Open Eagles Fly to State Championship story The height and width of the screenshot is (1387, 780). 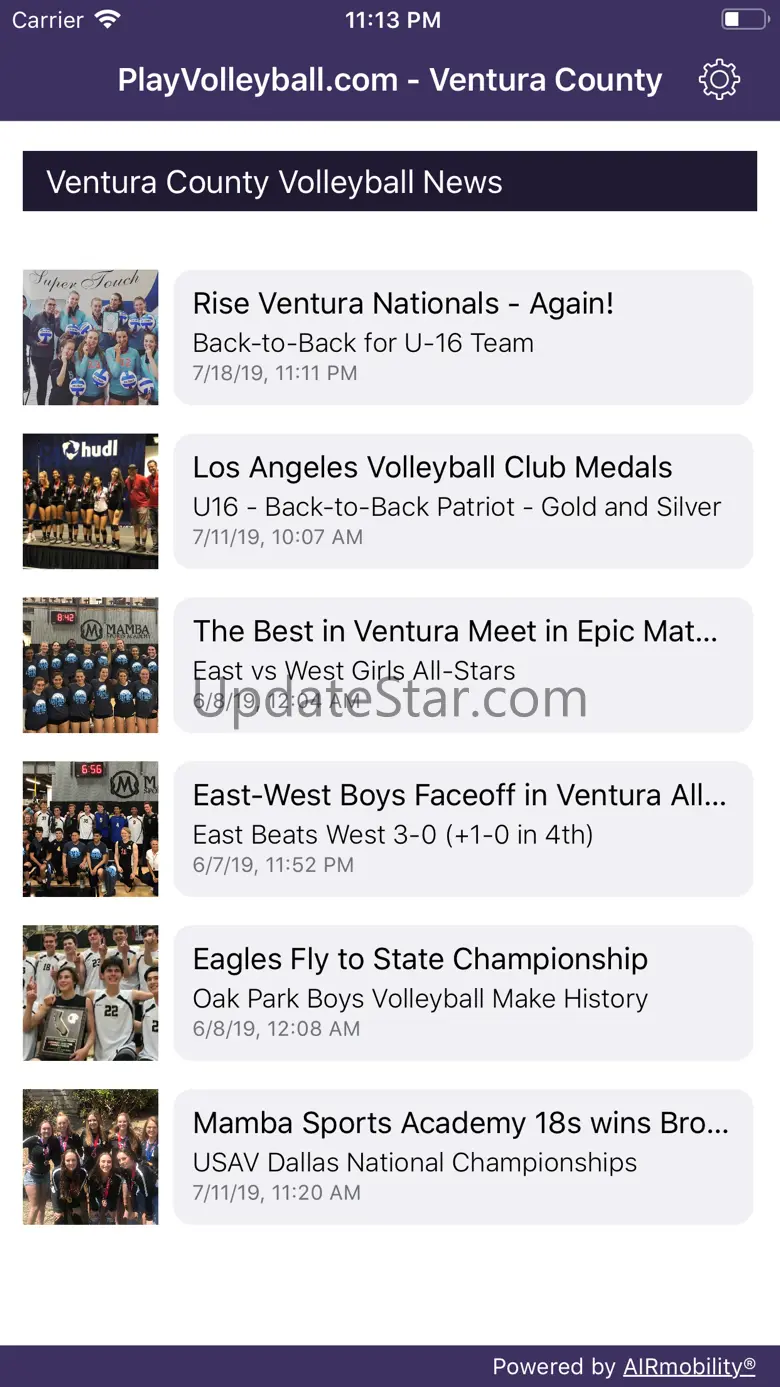point(463,993)
